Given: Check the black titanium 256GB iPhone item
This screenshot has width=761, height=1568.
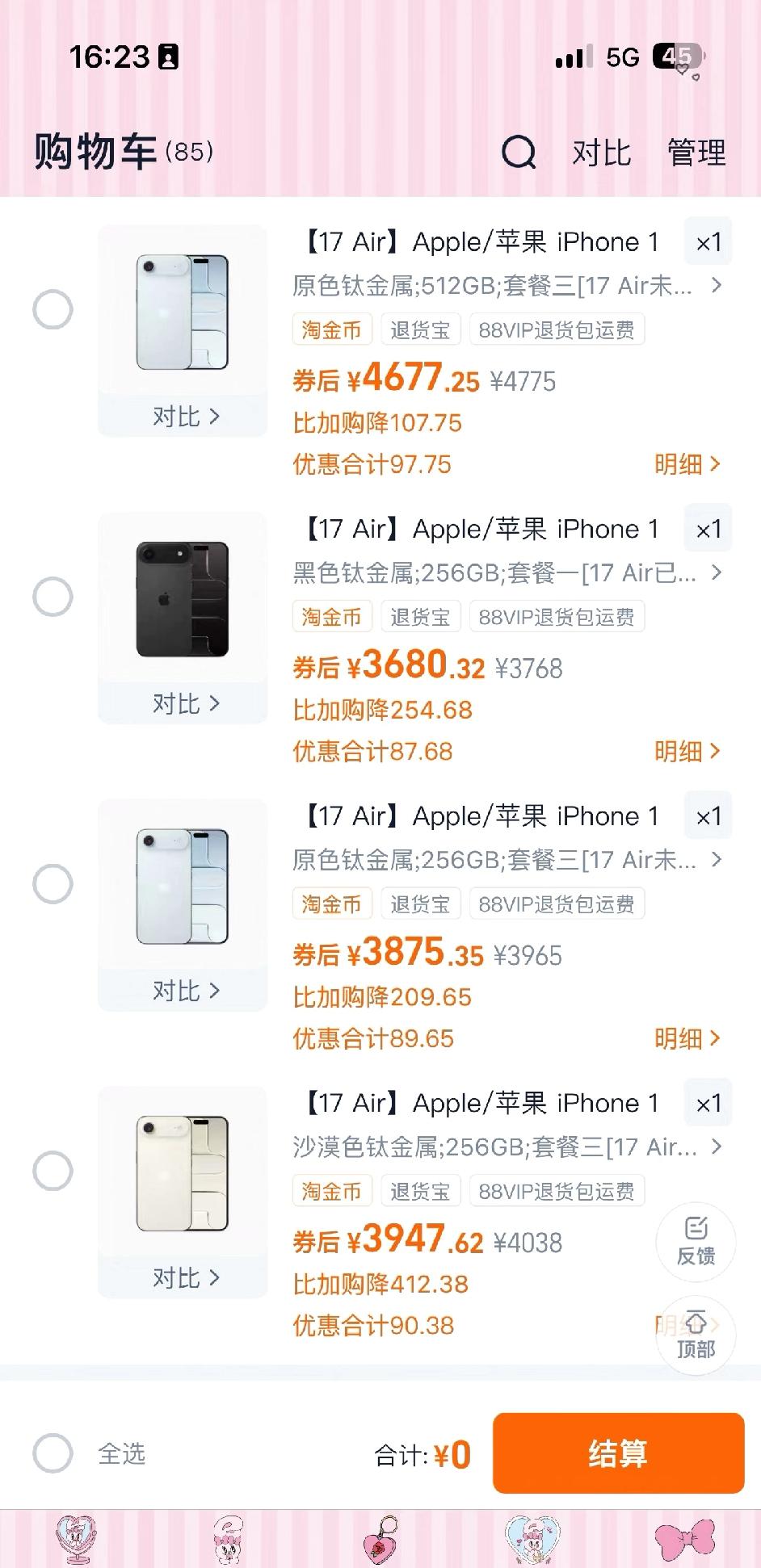Looking at the screenshot, I should pyautogui.click(x=53, y=596).
